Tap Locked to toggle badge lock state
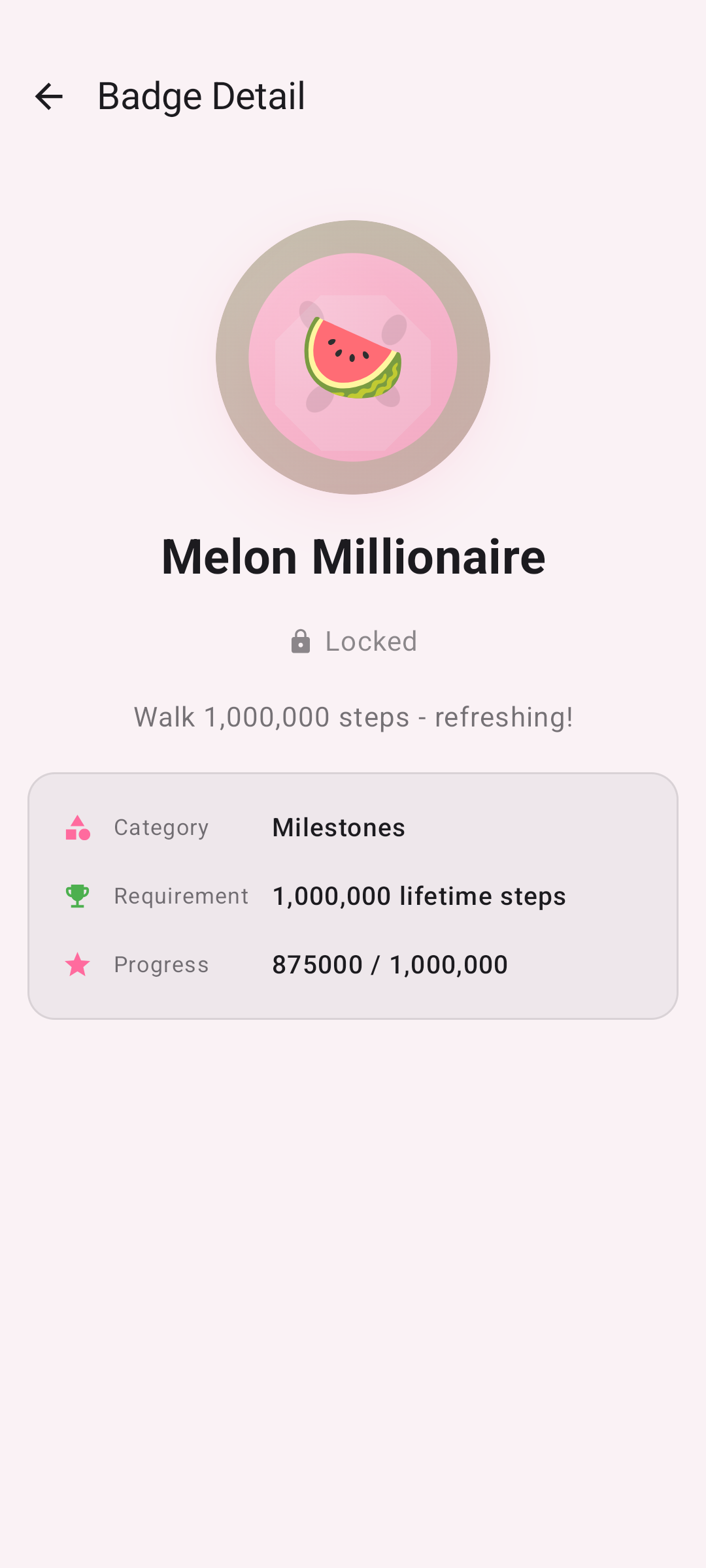Image resolution: width=706 pixels, height=1568 pixels. (x=371, y=641)
